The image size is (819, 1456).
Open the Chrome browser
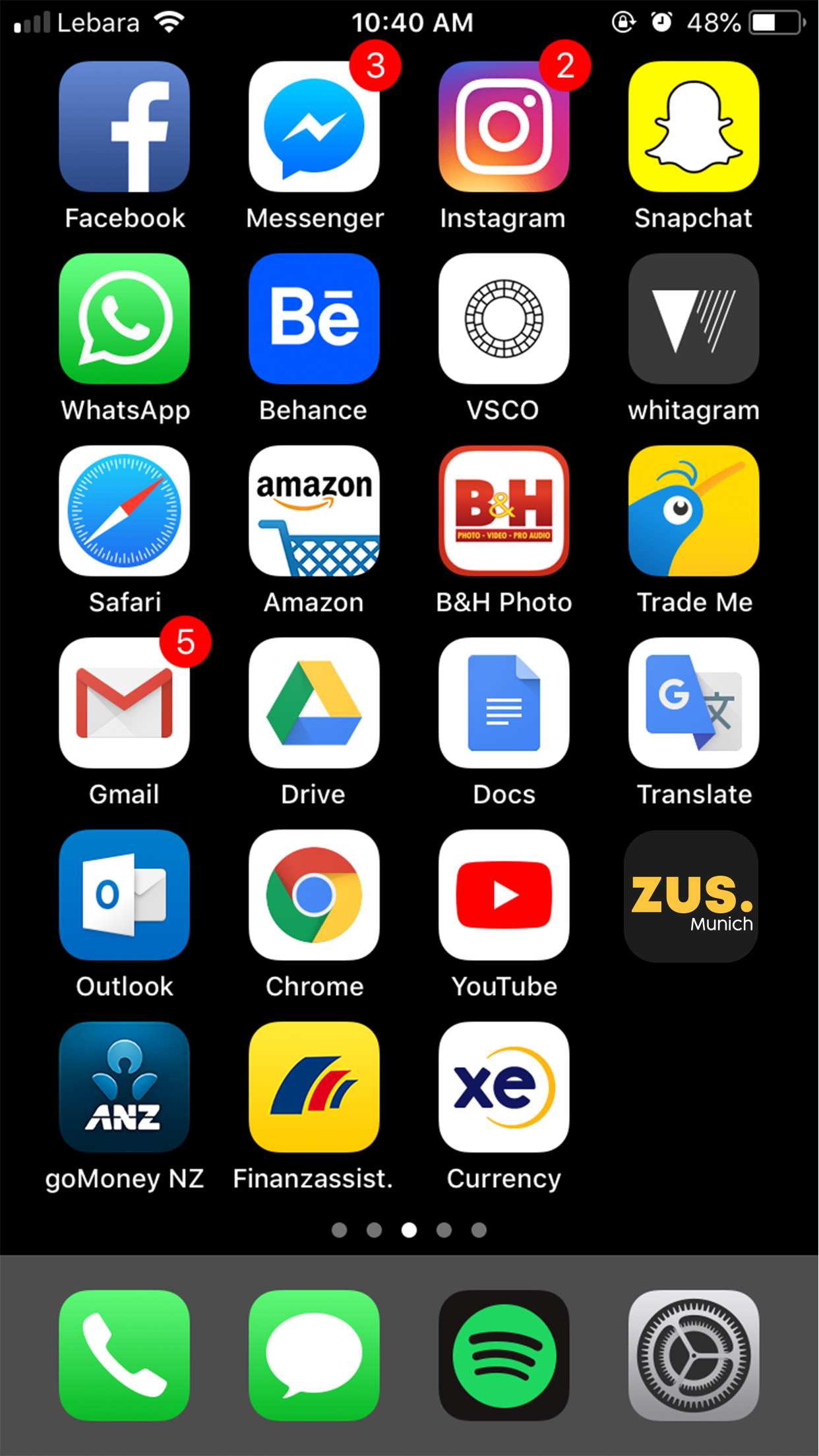(x=314, y=895)
